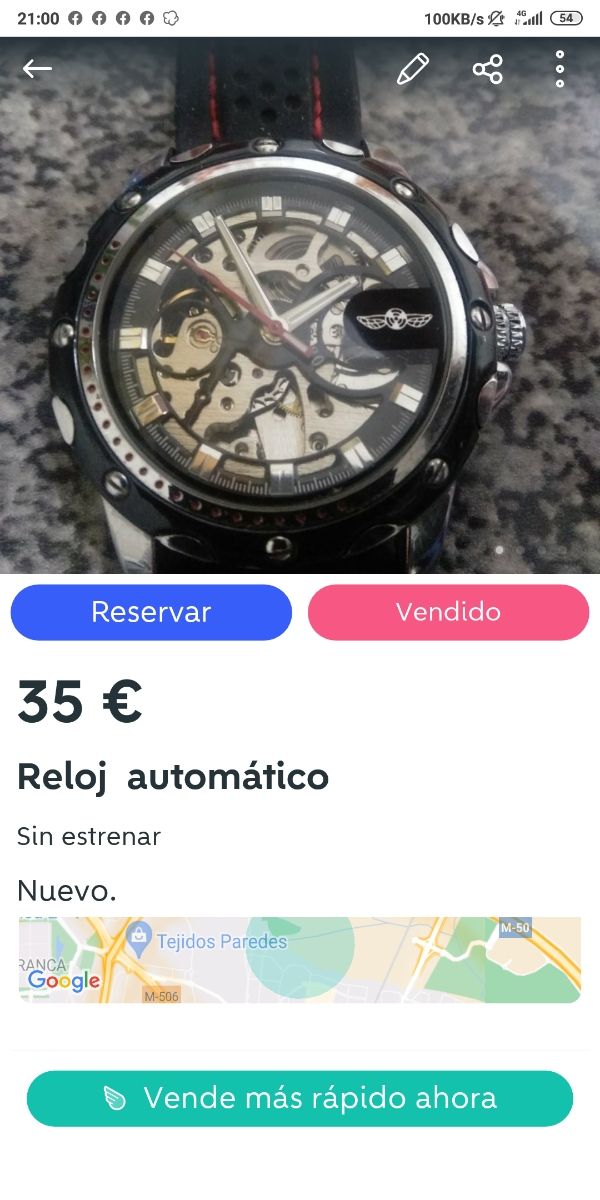Screen dimensions: 600x1200
Task: Edit this listing with the pencil icon
Action: point(412,68)
